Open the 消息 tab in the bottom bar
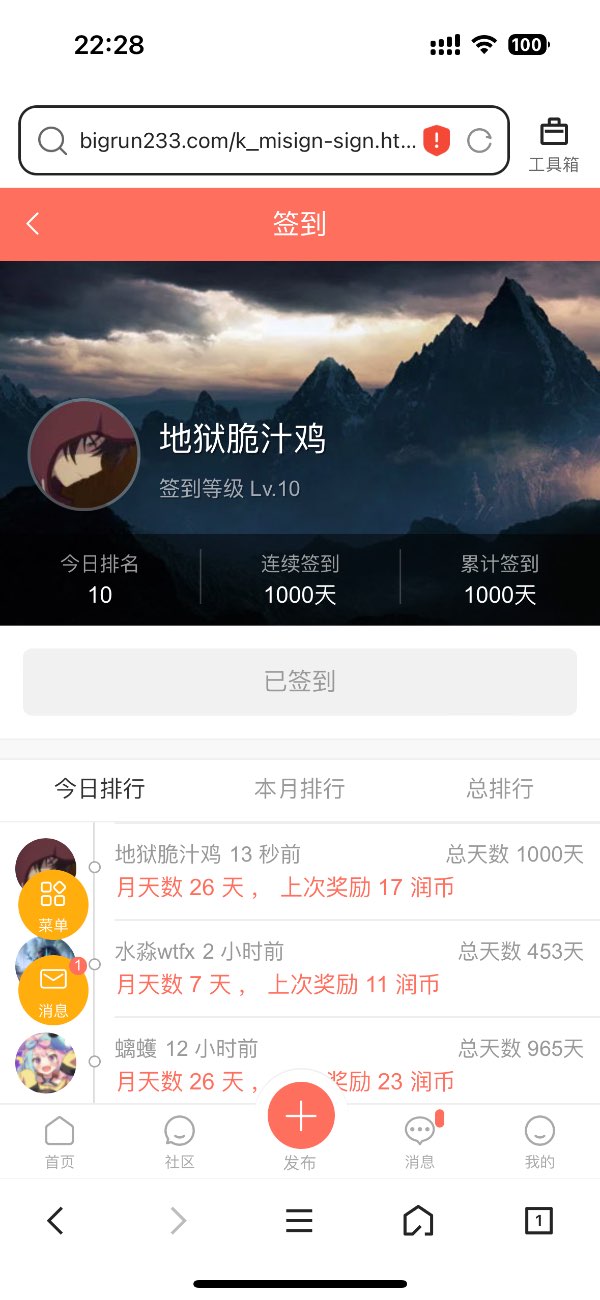Image resolution: width=600 pixels, height=1300 pixels. [420, 1142]
